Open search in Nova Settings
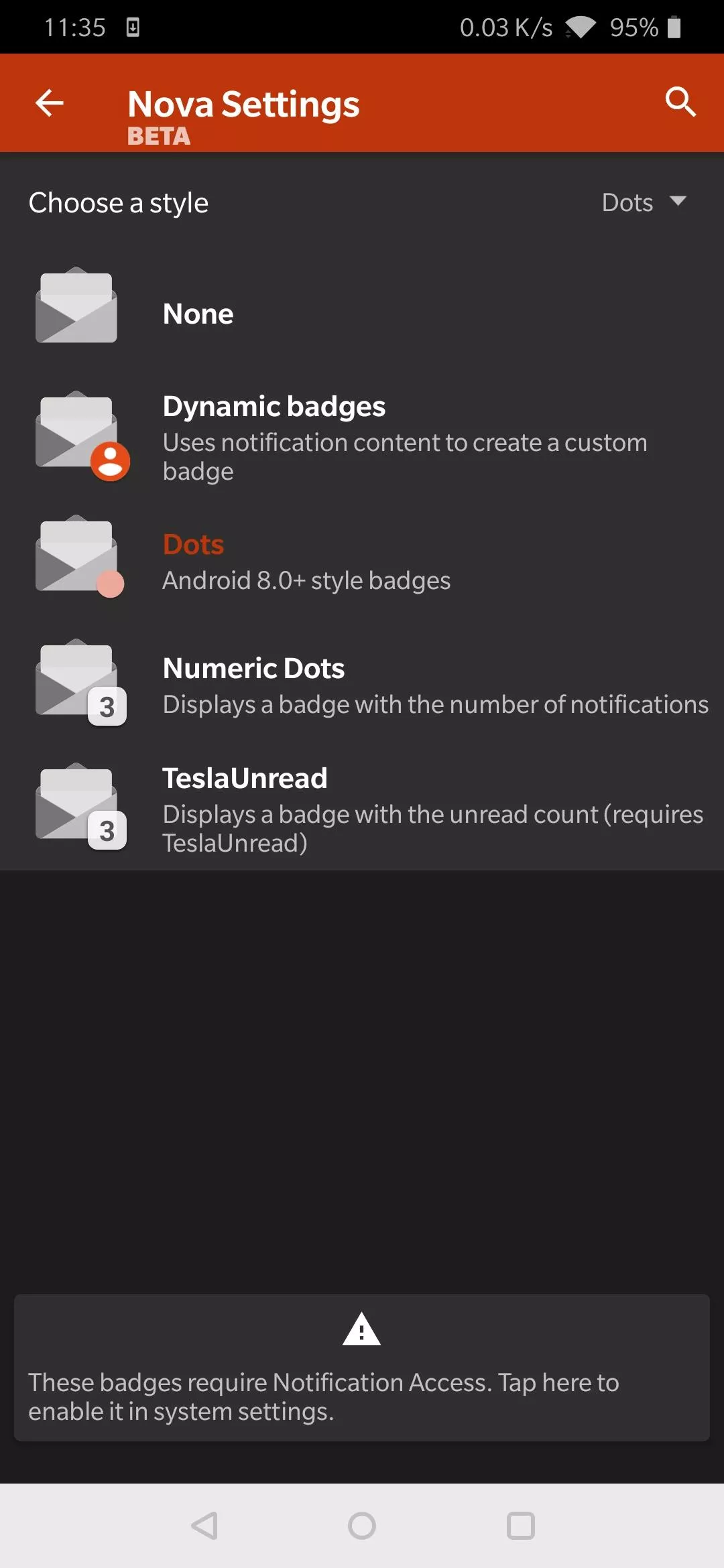This screenshot has height=1568, width=724. (680, 102)
